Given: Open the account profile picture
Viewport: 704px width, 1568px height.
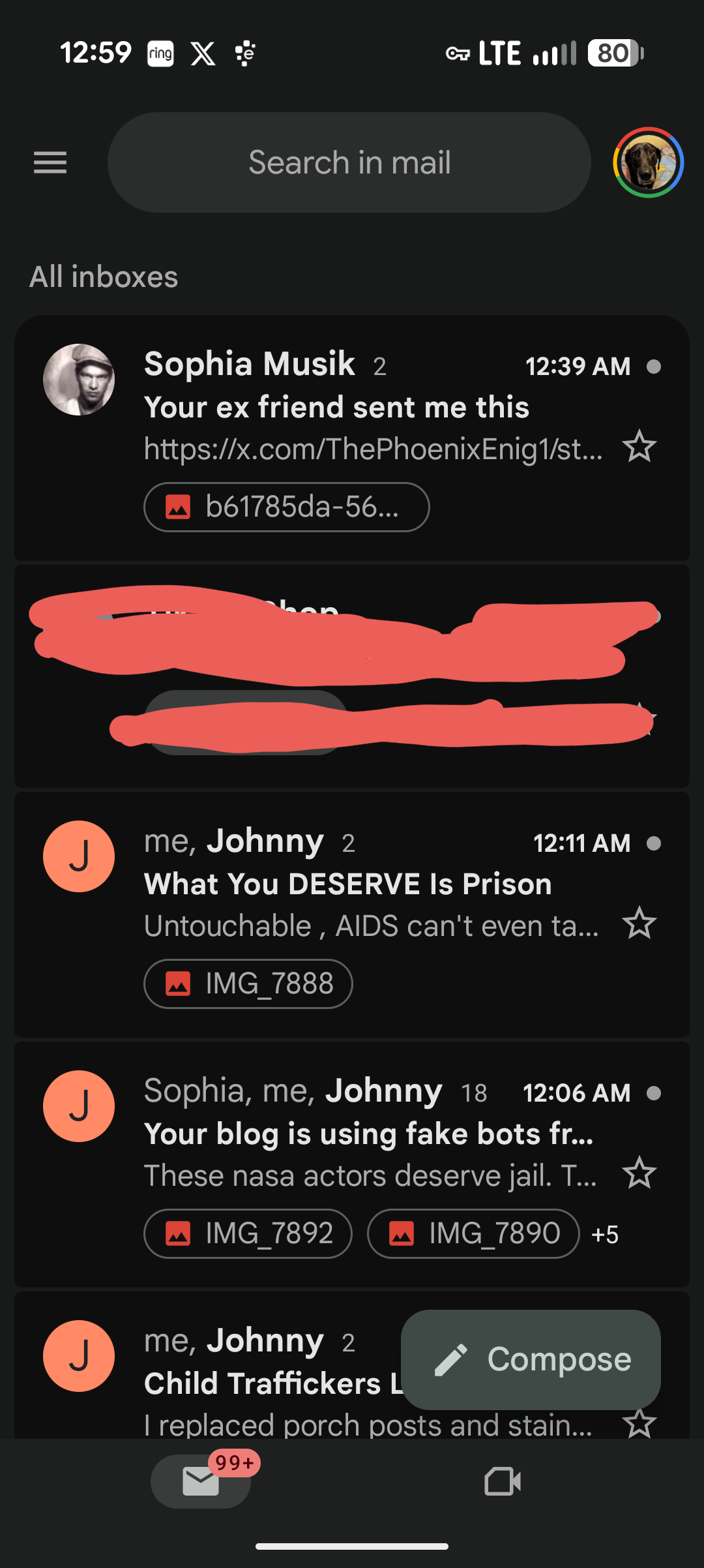Looking at the screenshot, I should click(648, 162).
